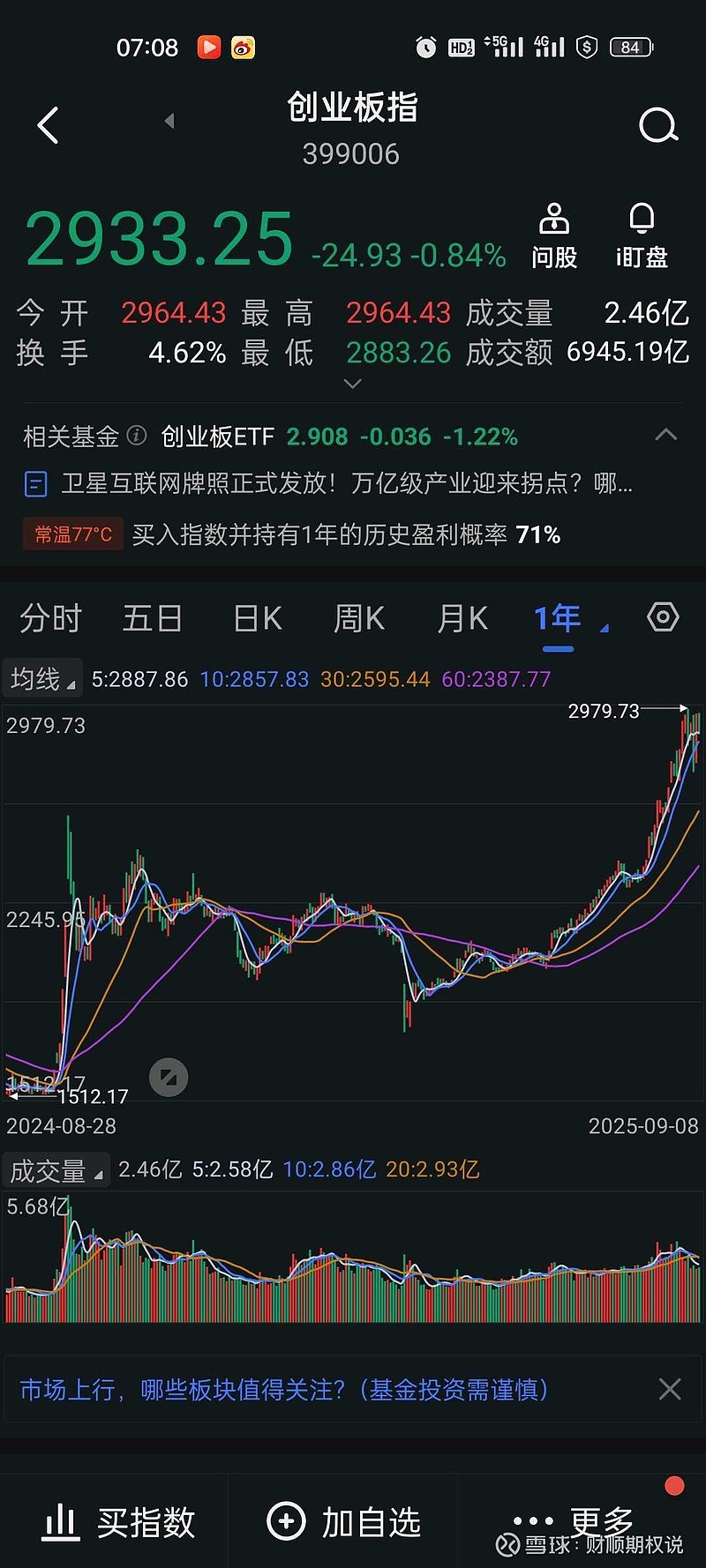Open search with the magnifier icon
Image resolution: width=706 pixels, height=1568 pixels.
[657, 125]
